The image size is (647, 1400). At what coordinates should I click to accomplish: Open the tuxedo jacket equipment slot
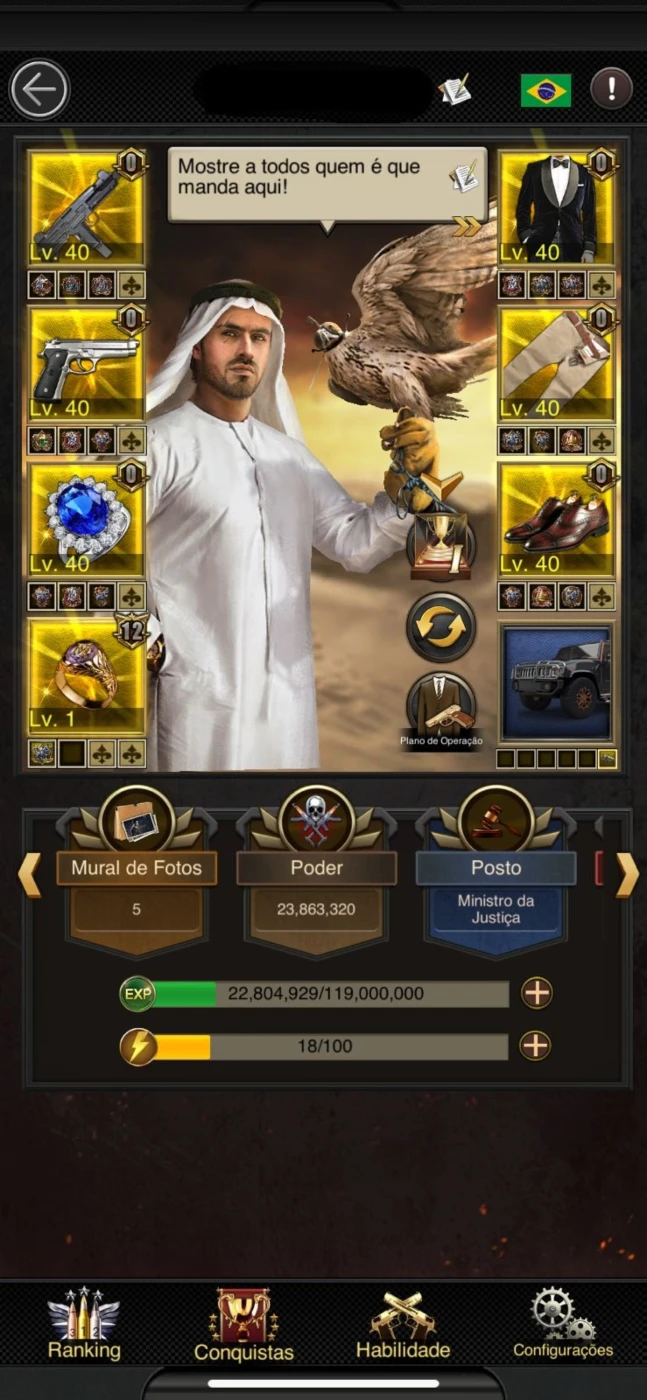pyautogui.click(x=556, y=208)
